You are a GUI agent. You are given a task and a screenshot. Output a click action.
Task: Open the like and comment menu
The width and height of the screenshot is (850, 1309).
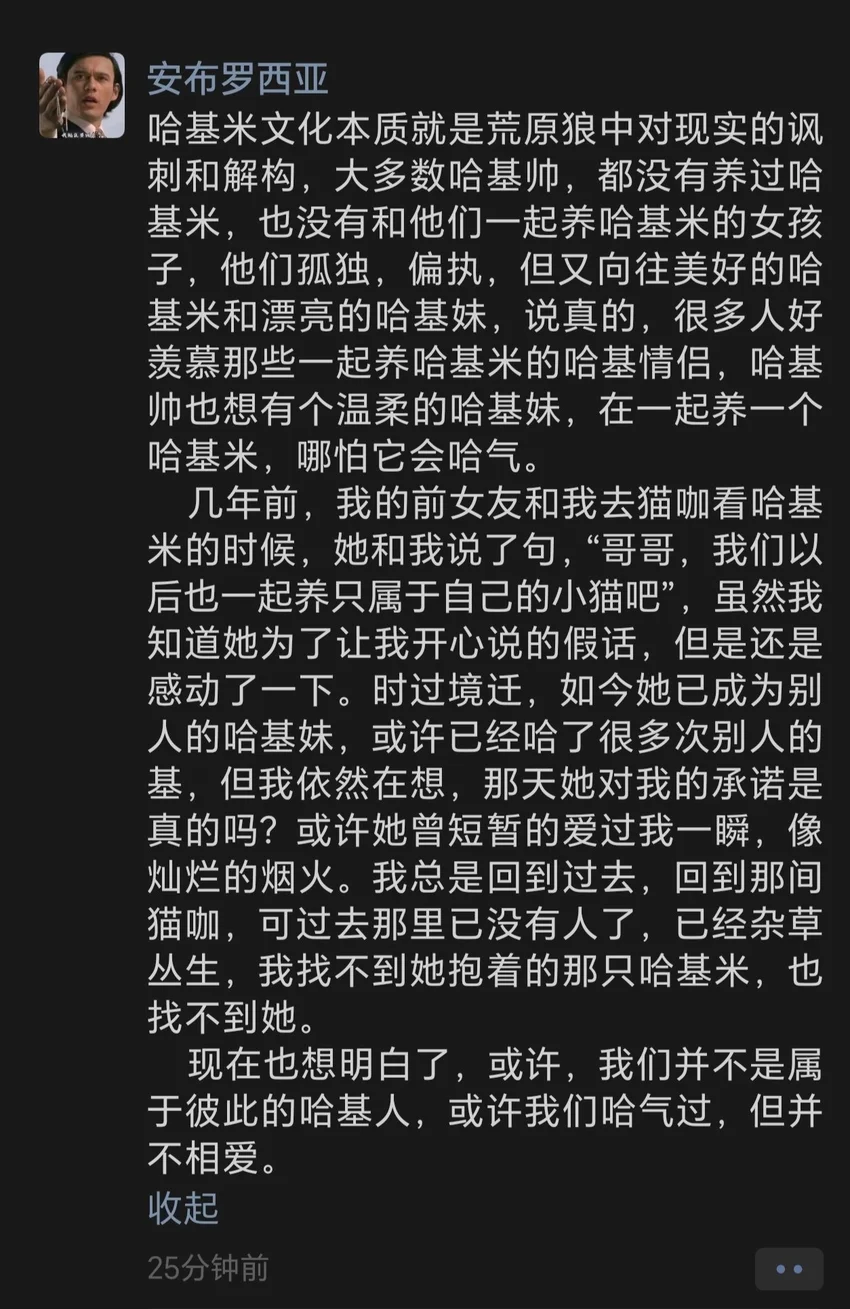(x=789, y=1269)
